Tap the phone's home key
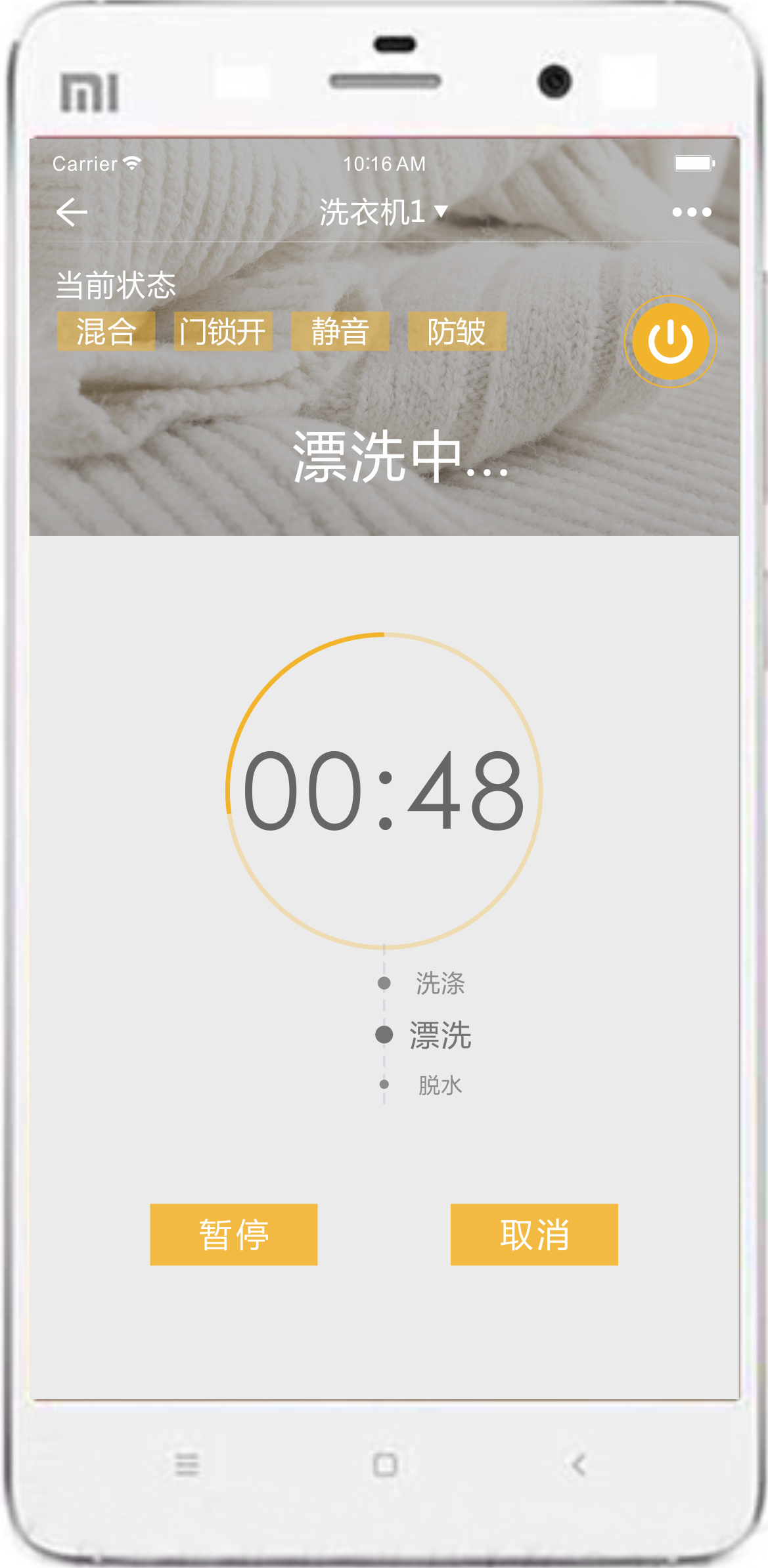 385,1465
